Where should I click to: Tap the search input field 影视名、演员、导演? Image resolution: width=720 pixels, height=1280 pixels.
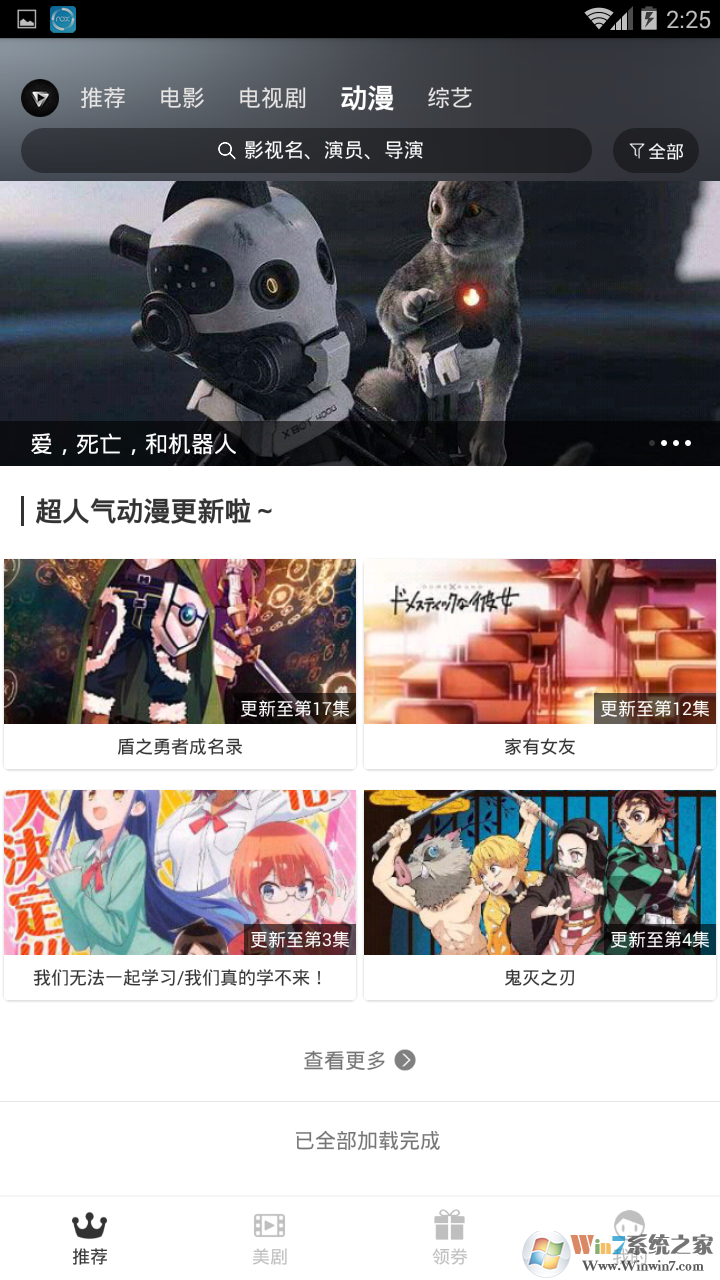[x=330, y=150]
